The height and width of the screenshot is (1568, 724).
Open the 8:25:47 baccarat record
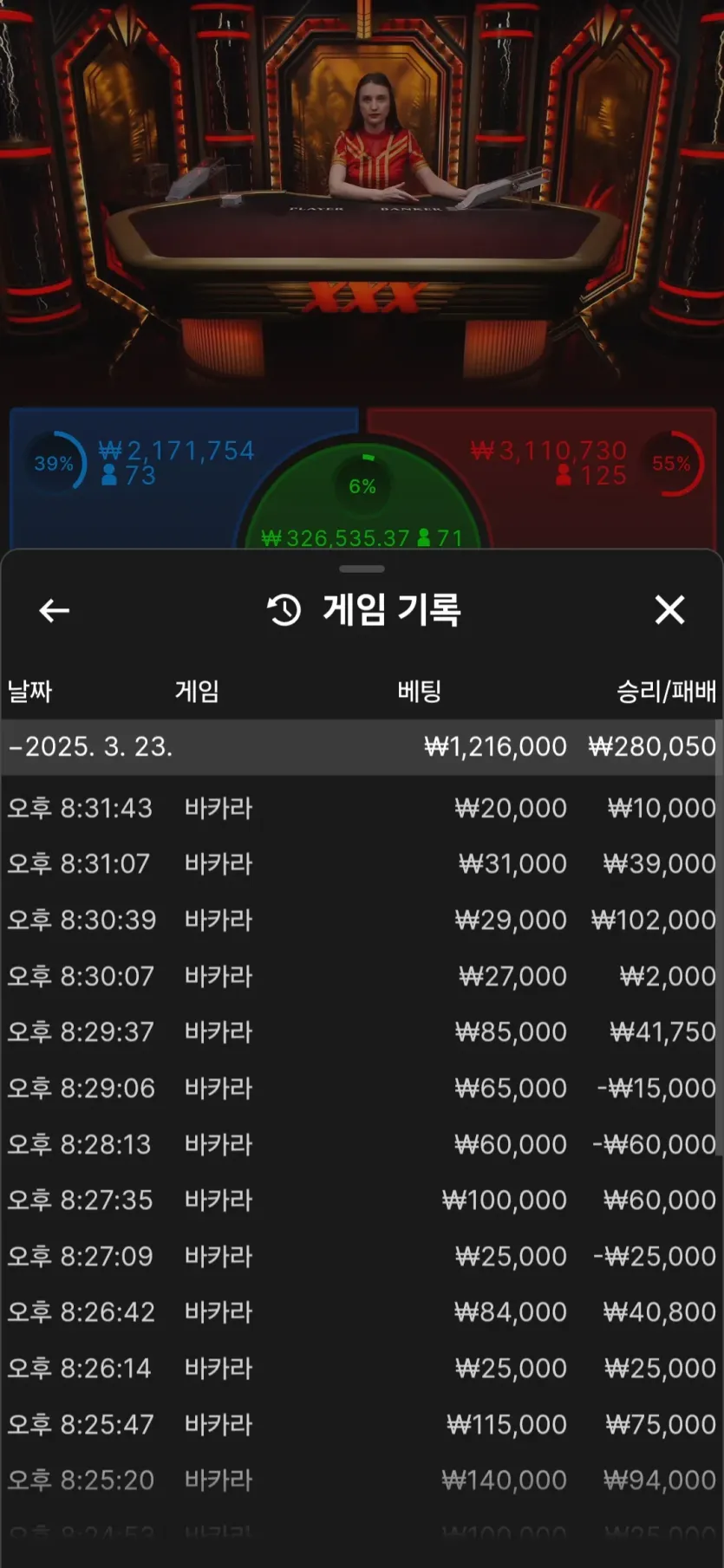click(x=362, y=1424)
